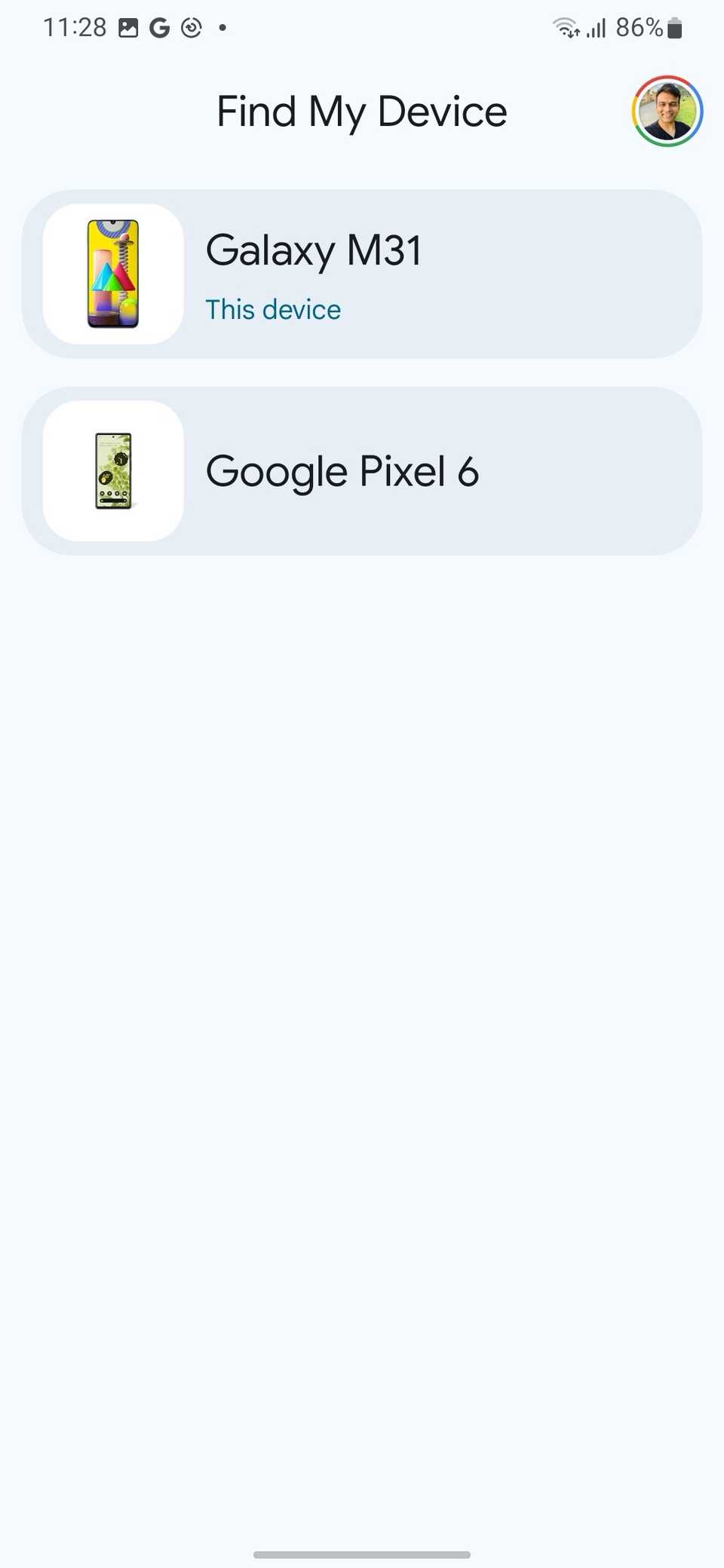Tap the Galaxy M31 device thumbnail
This screenshot has height=1568, width=724.
click(112, 274)
